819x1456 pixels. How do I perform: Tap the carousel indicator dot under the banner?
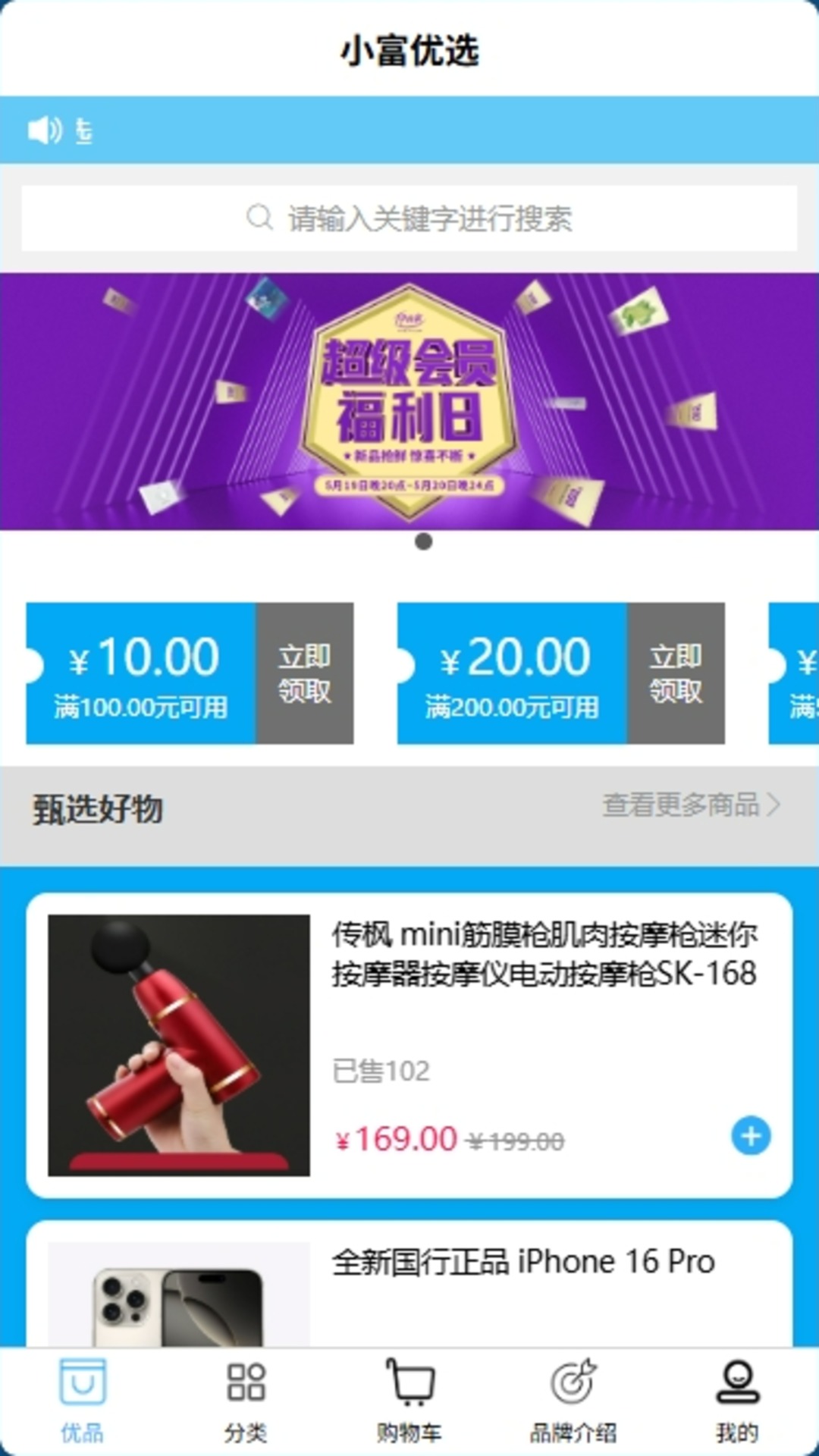pos(422,541)
